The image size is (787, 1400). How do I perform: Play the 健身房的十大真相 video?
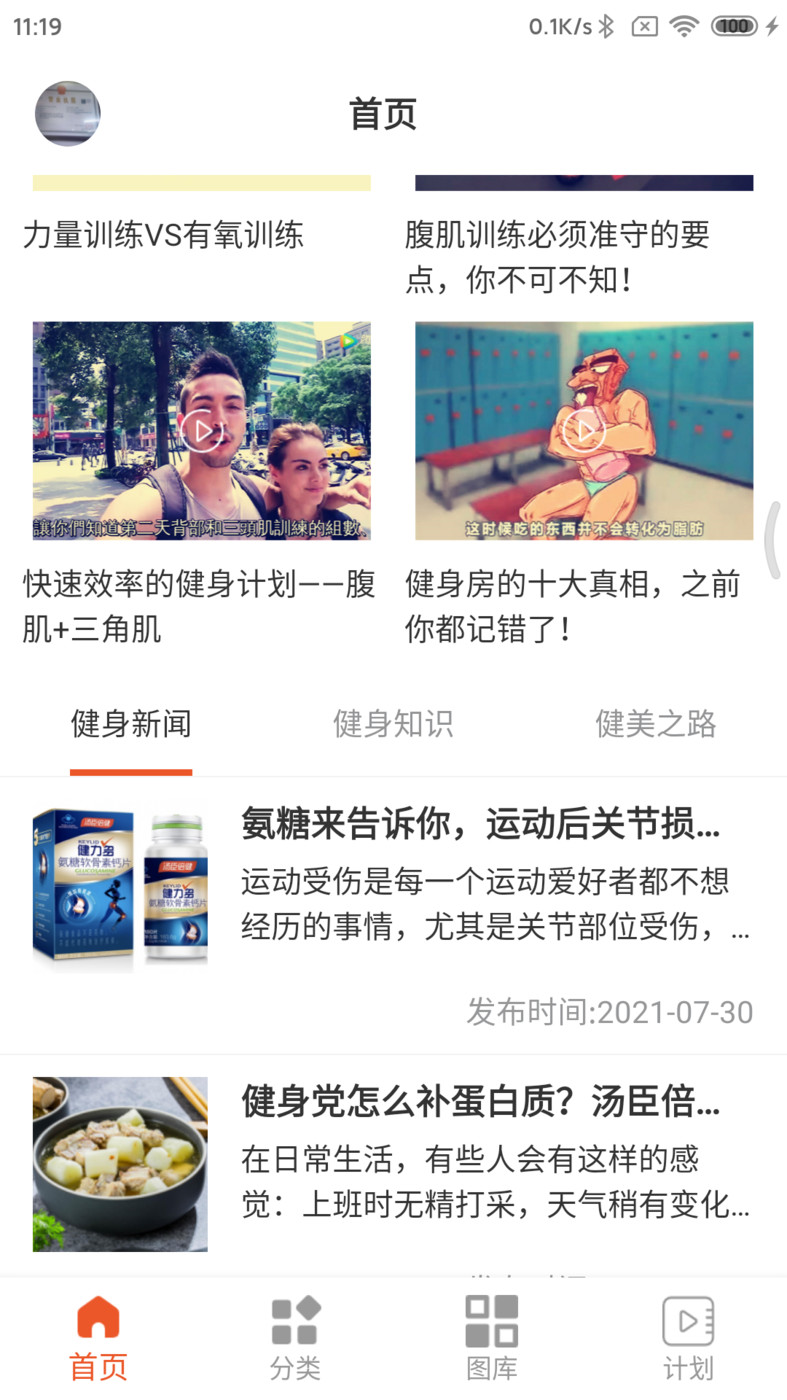tap(584, 431)
